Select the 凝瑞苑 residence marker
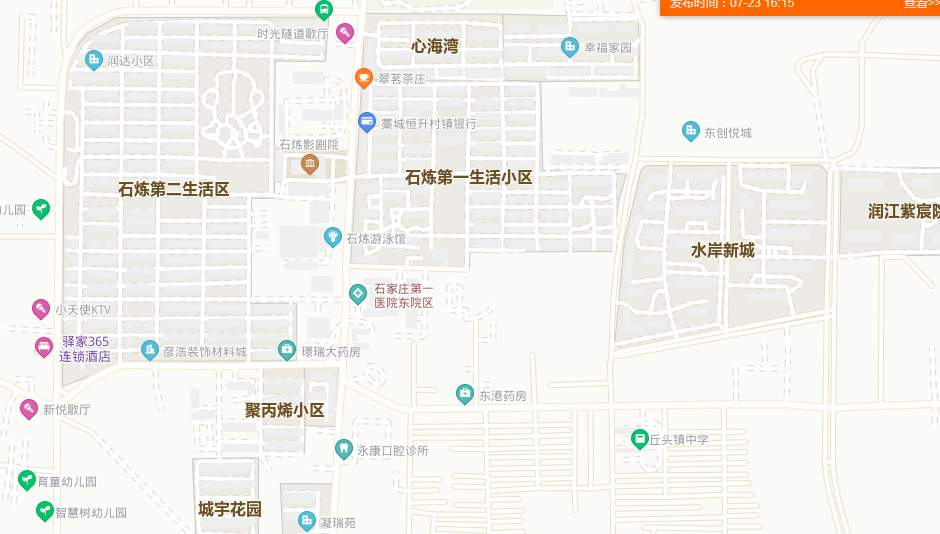The width and height of the screenshot is (940, 534). tap(307, 521)
